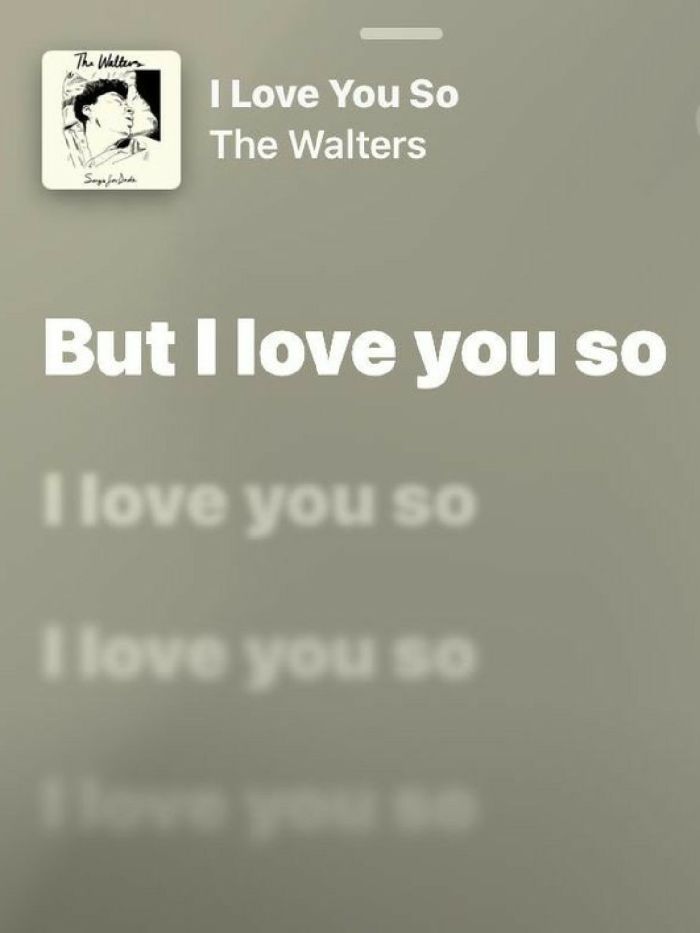The width and height of the screenshot is (700, 933).
Task: Tap The Walters album artwork thumbnail
Action: (111, 120)
